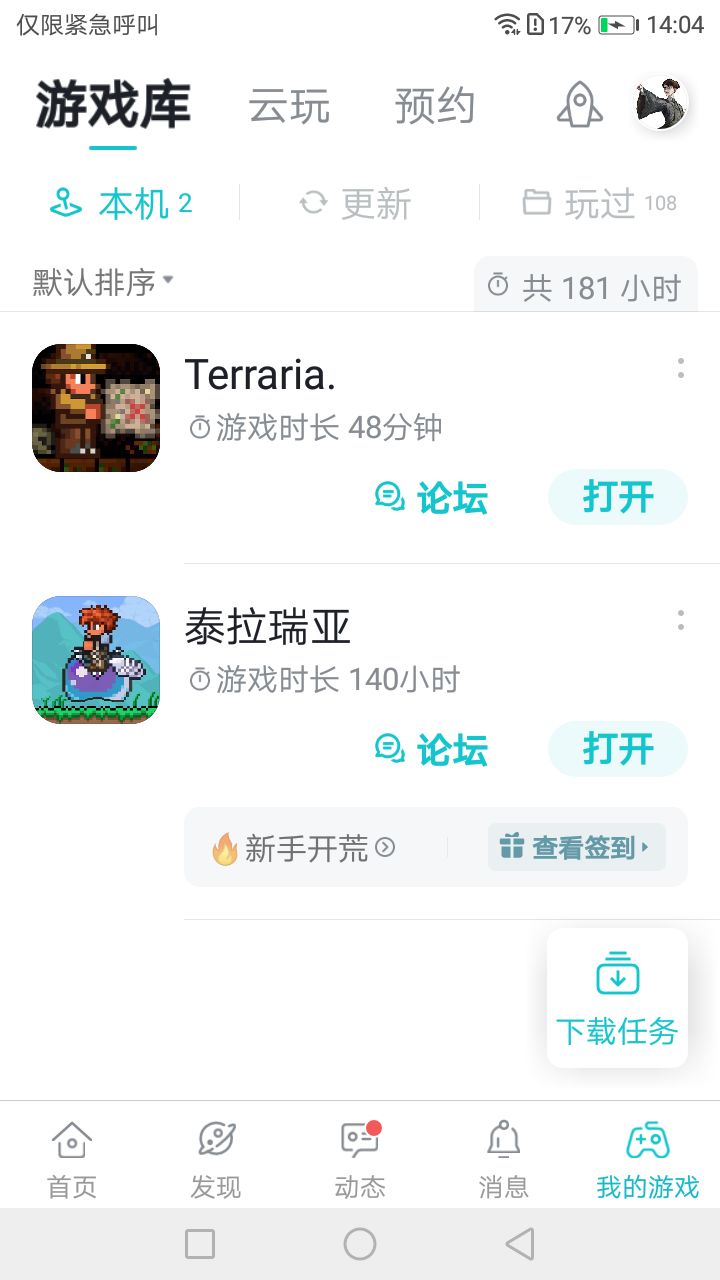Open the overflow menu for Terraria.
Image resolution: width=720 pixels, height=1280 pixels.
coord(681,369)
